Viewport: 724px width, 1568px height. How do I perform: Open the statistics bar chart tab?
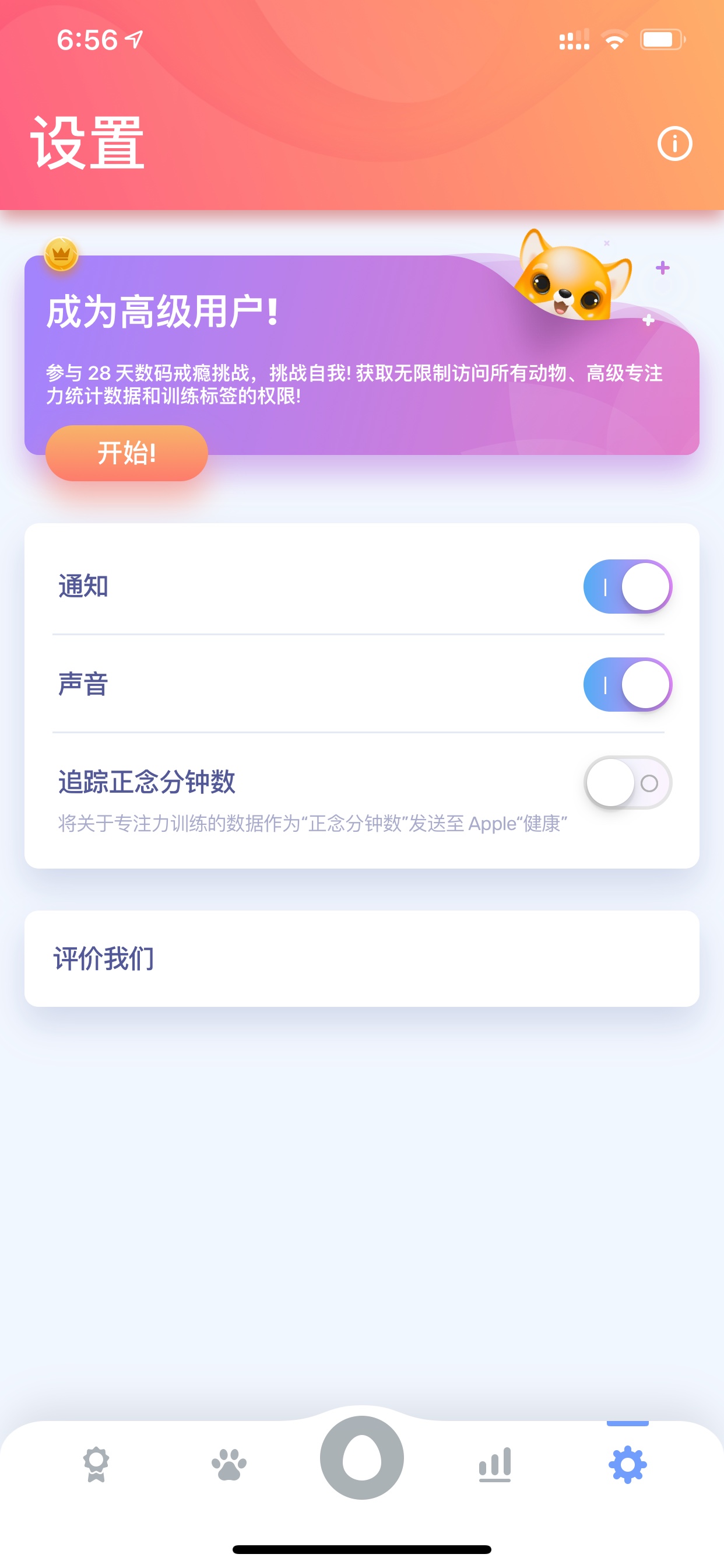[495, 1465]
